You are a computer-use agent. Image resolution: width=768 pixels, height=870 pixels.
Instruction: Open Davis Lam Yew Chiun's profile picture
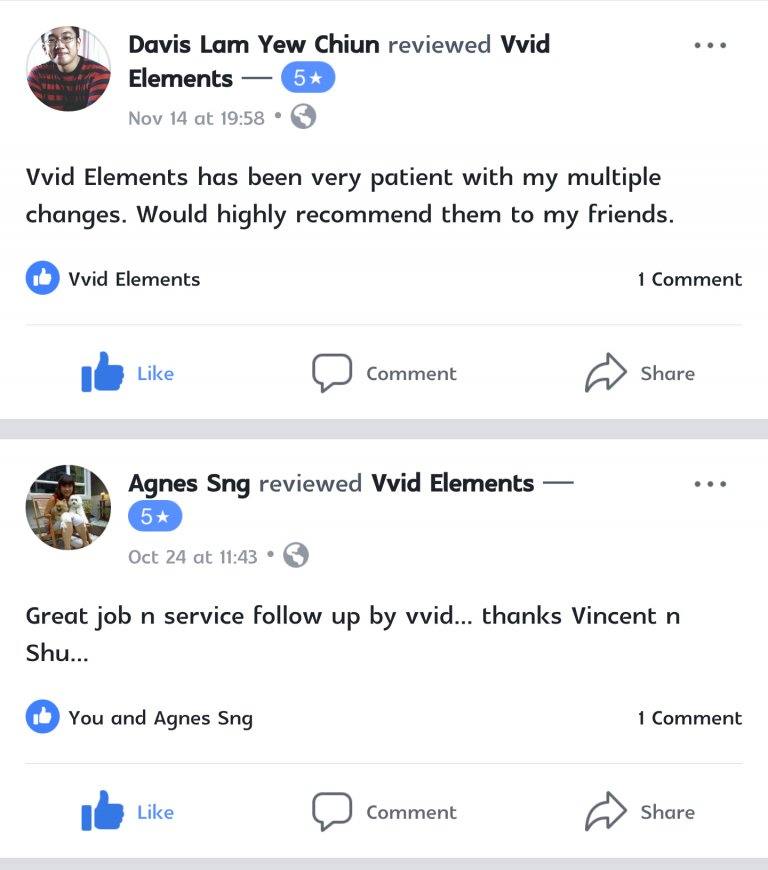68,69
